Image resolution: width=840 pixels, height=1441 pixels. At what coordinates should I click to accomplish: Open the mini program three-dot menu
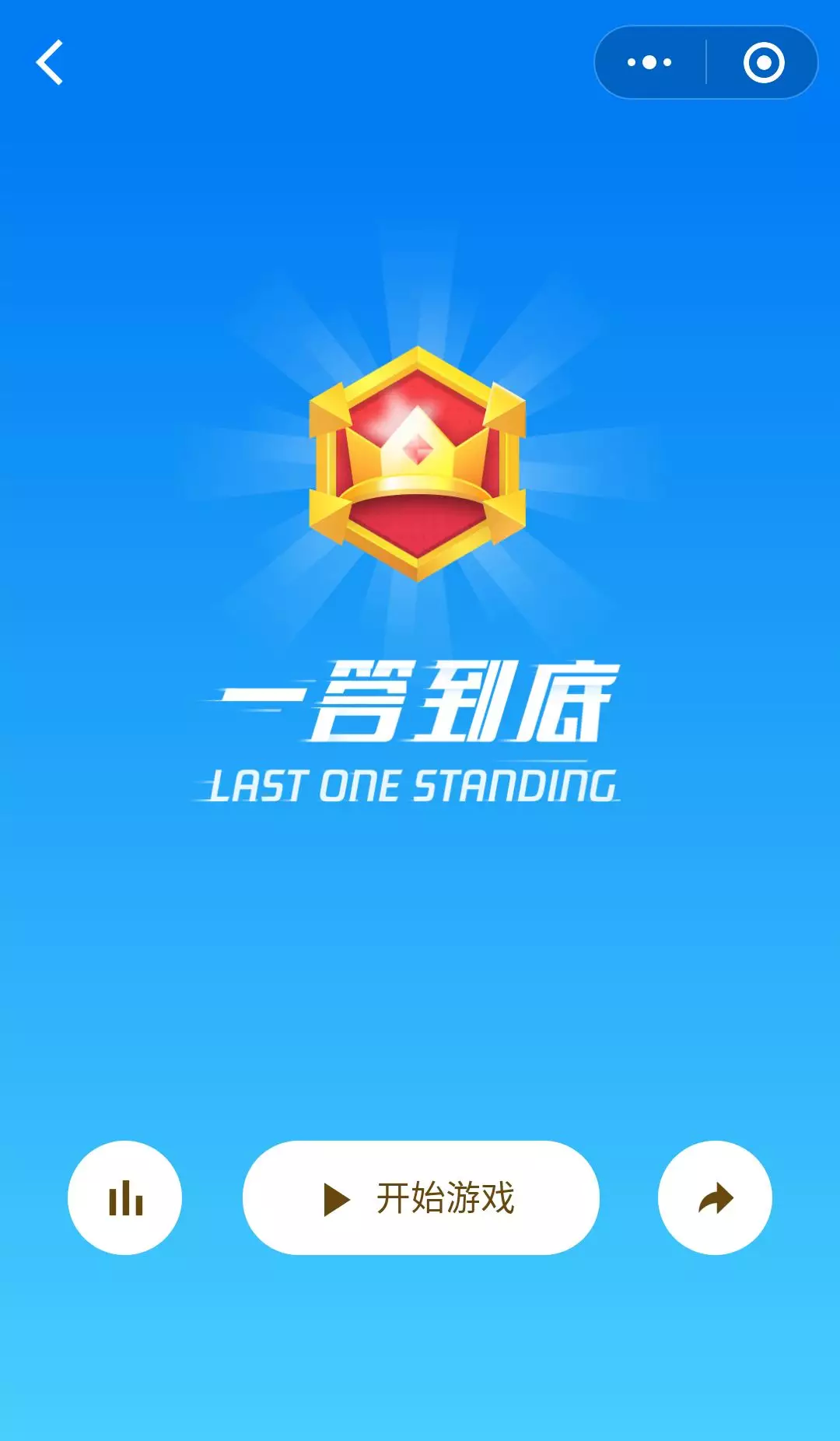[649, 62]
